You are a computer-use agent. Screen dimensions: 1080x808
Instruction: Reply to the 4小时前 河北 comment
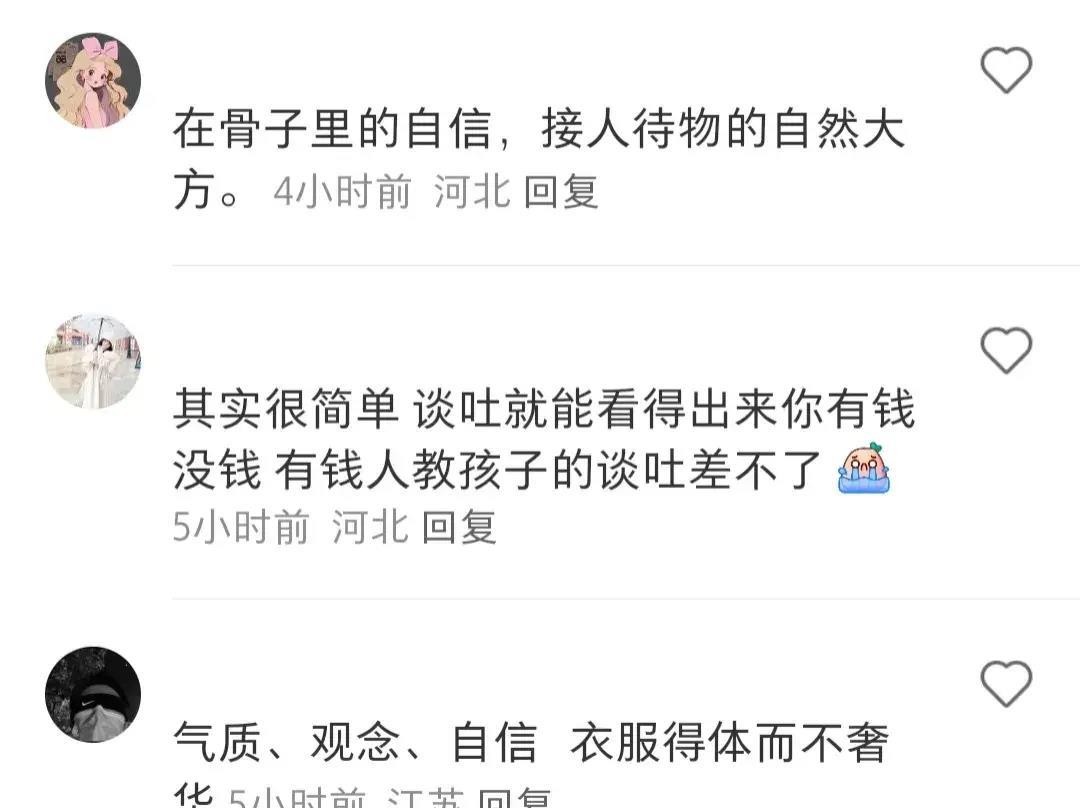561,192
